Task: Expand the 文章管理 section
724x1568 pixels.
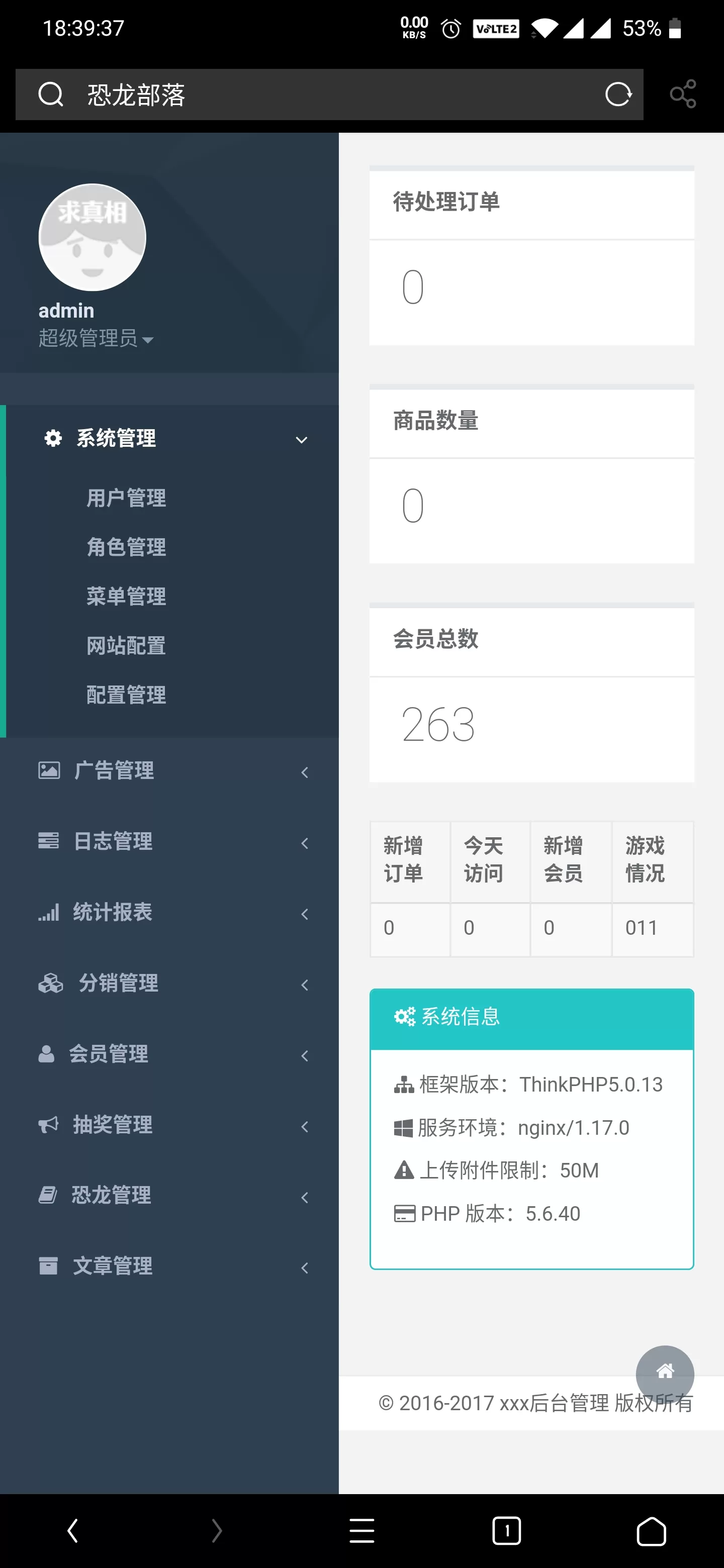Action: tap(169, 1266)
